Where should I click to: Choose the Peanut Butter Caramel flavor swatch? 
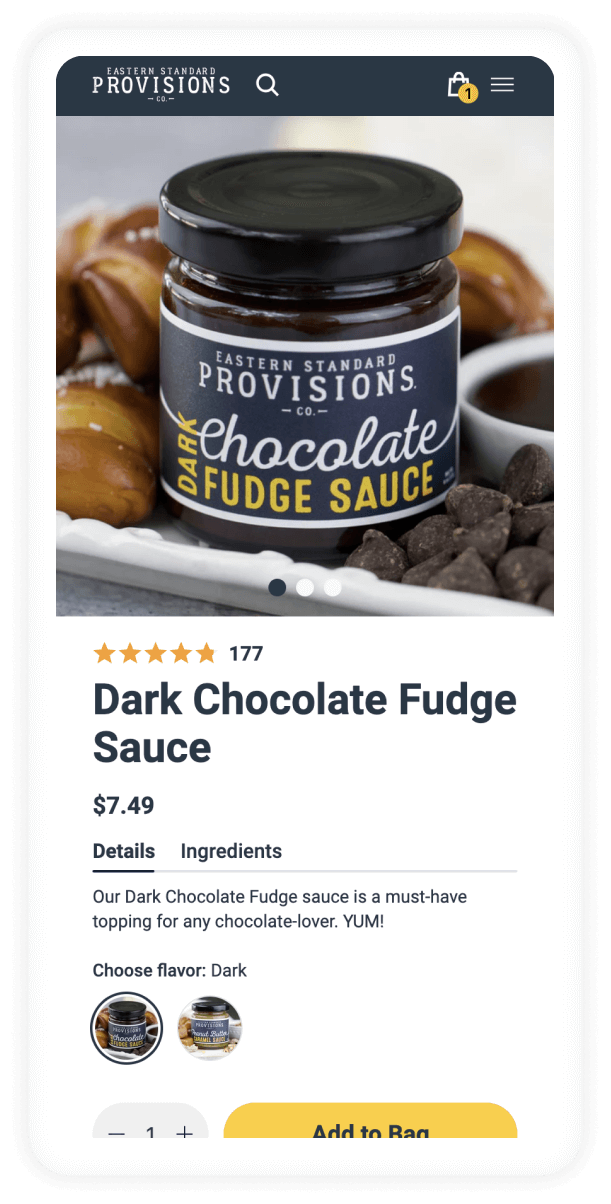click(210, 1027)
